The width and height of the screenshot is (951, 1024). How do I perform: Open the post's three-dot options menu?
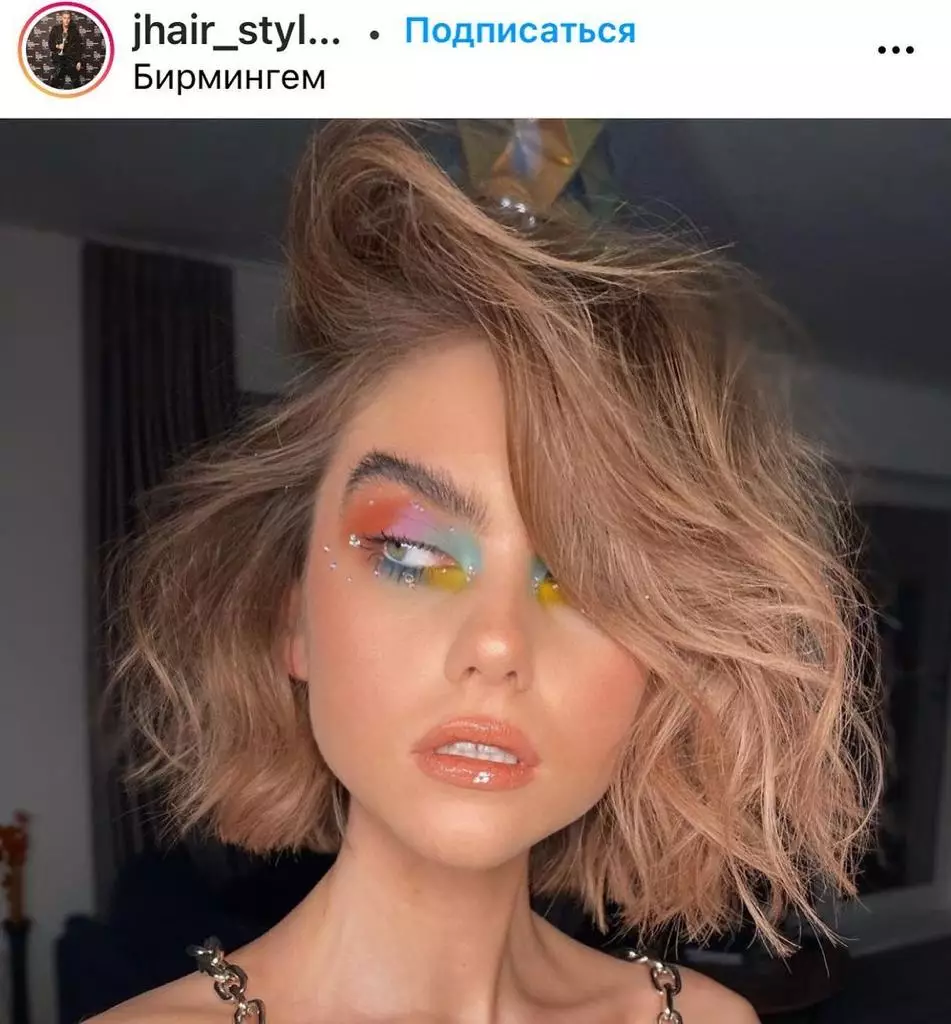(x=895, y=50)
